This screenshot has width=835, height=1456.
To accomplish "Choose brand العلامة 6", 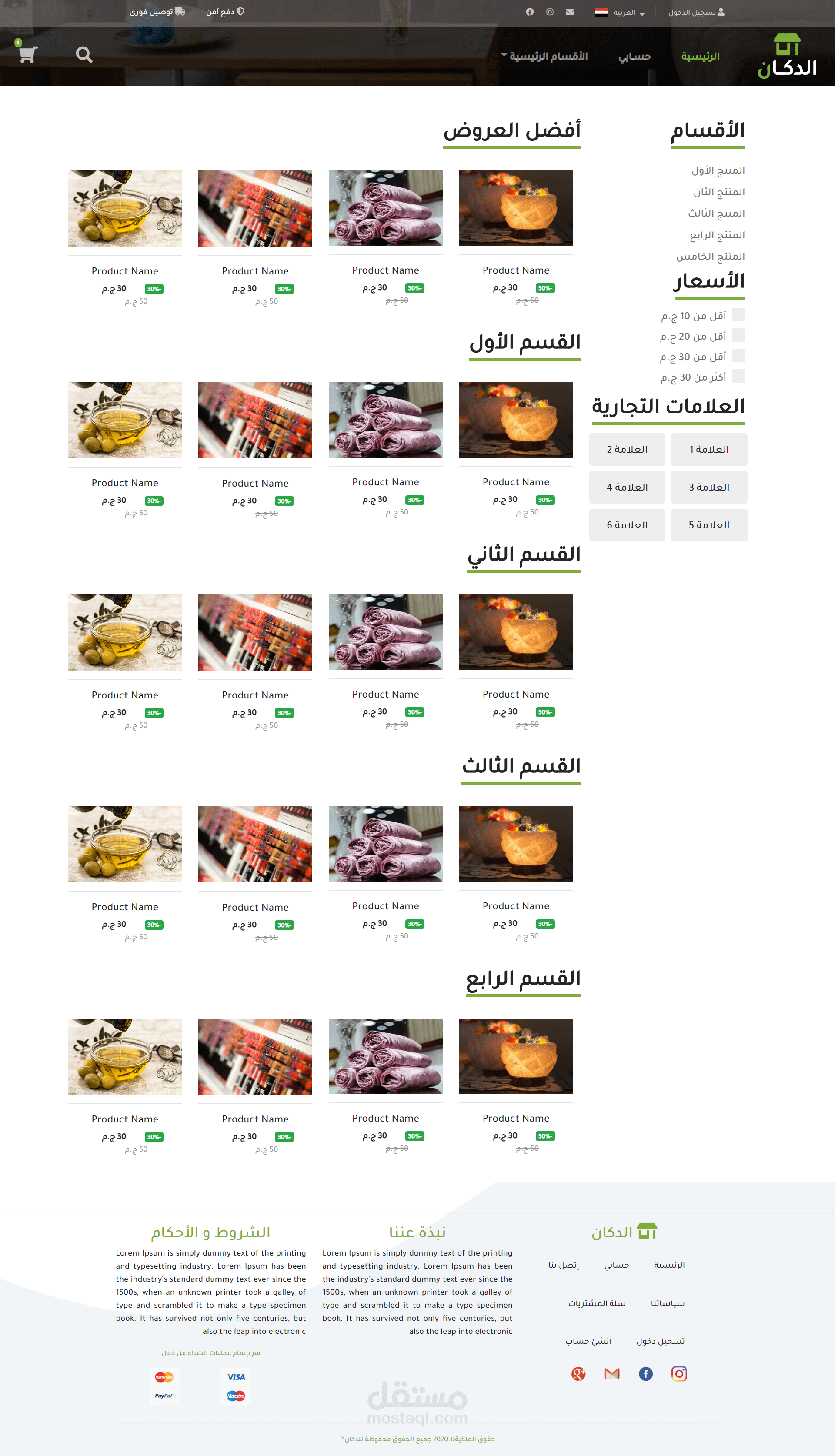I will (627, 525).
